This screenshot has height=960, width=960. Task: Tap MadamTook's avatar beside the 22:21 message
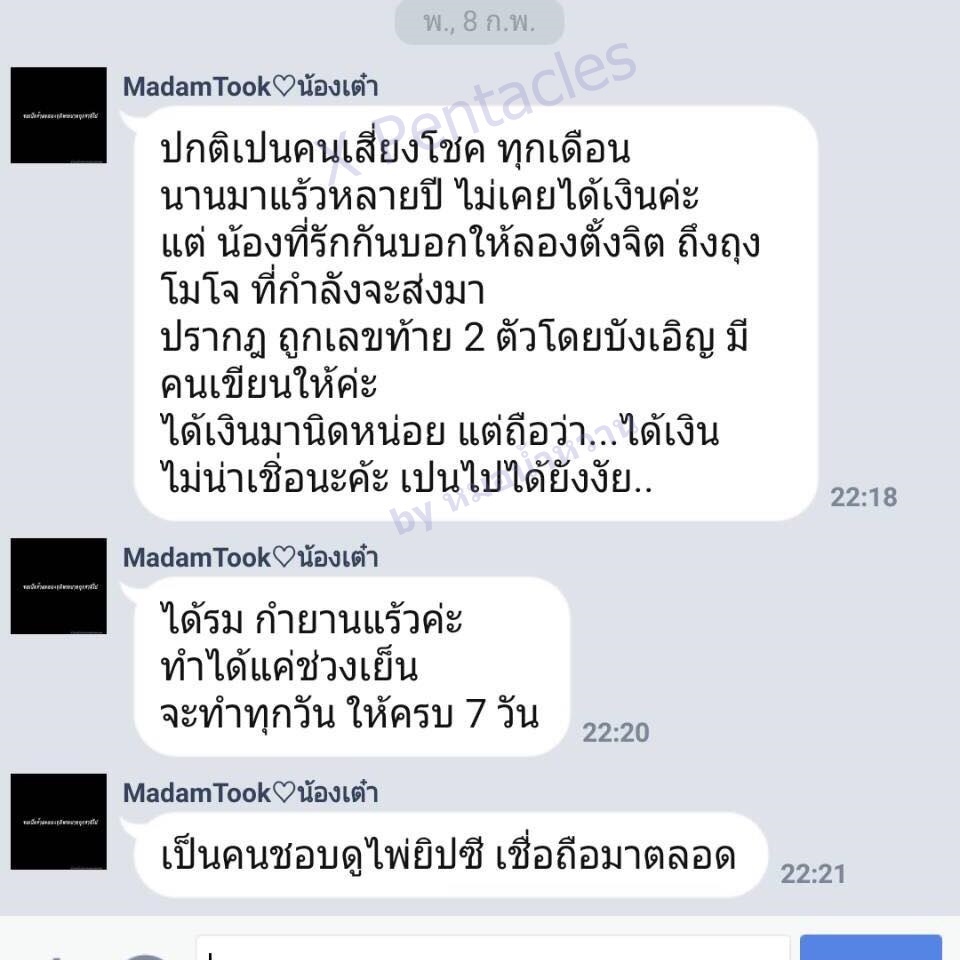click(x=58, y=821)
